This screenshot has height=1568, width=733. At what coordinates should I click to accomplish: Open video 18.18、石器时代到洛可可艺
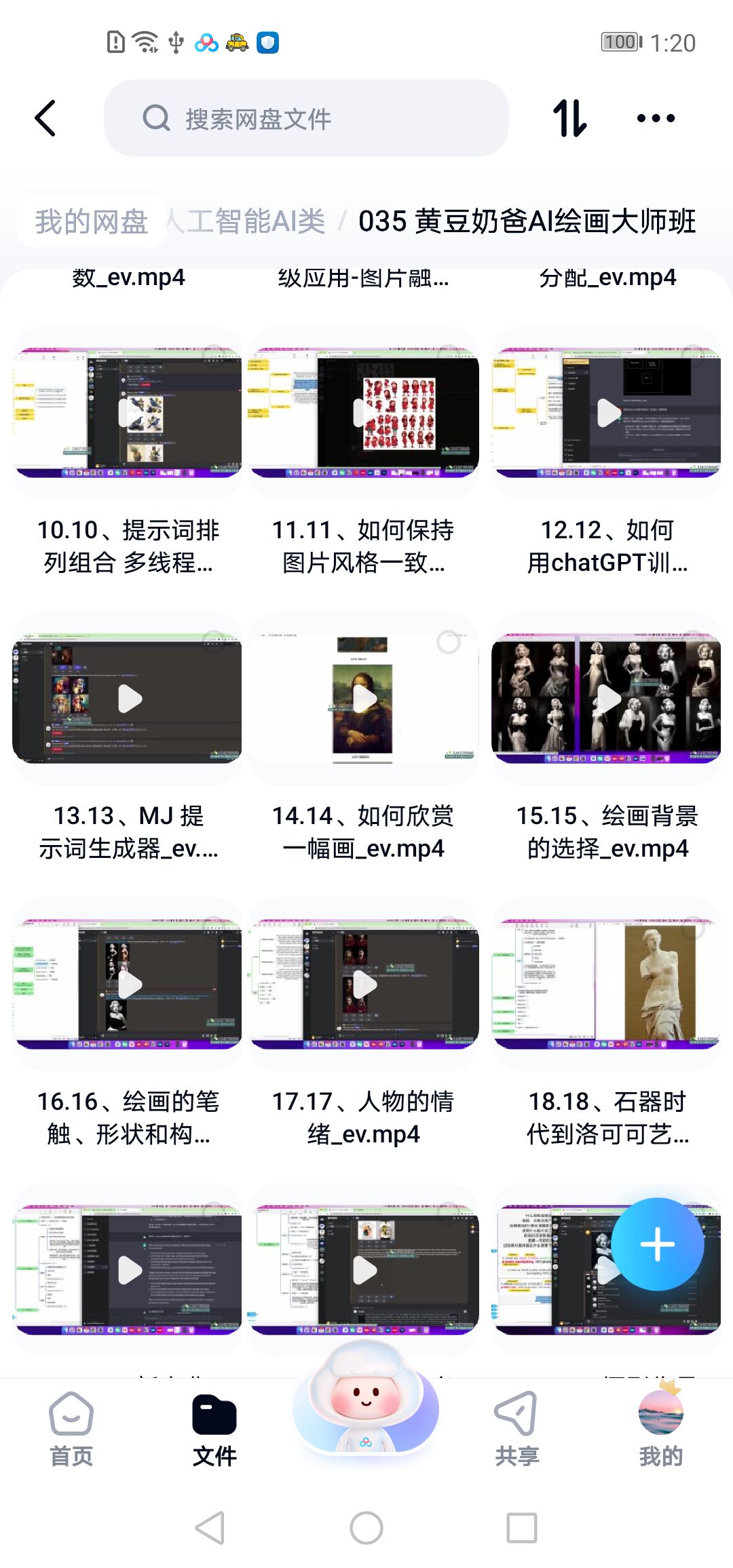tap(607, 984)
